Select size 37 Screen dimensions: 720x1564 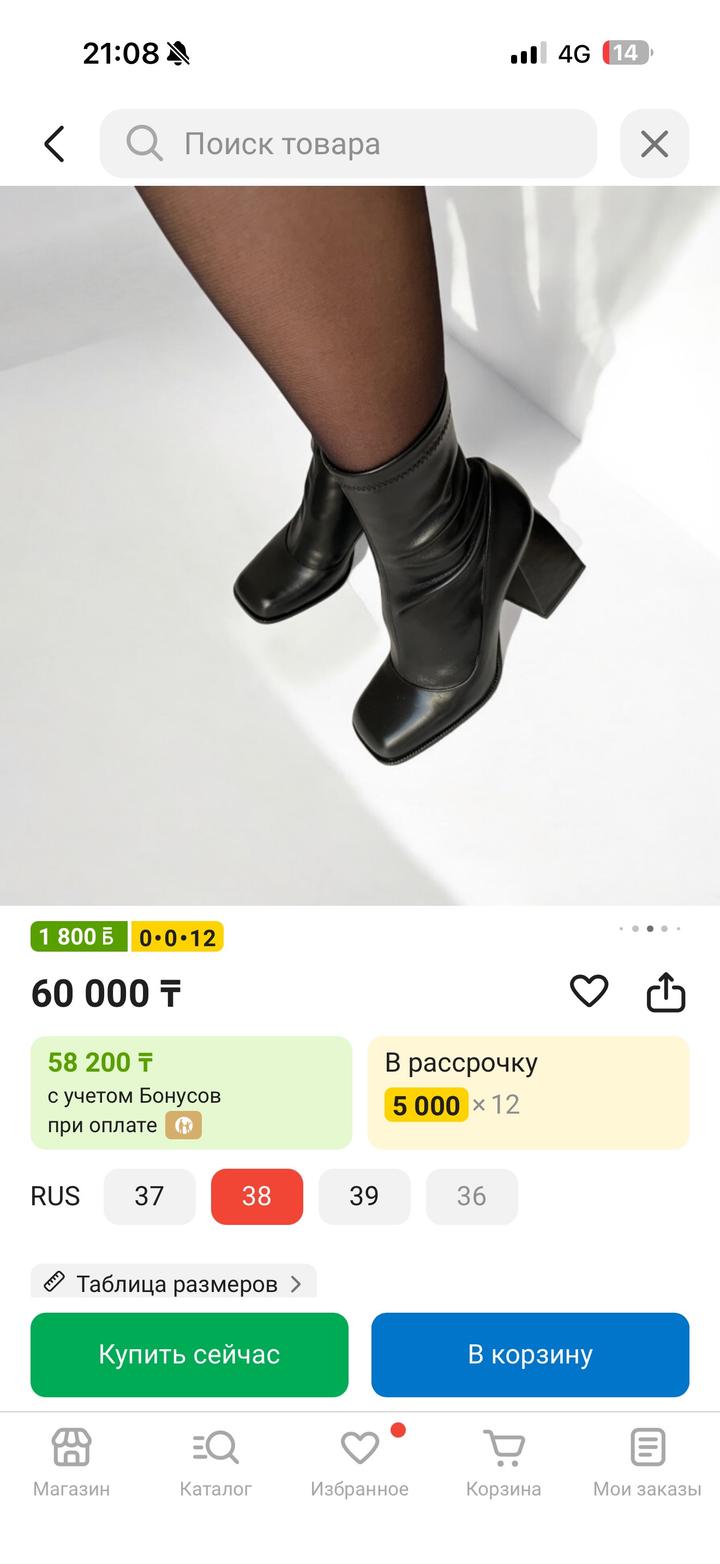point(149,1196)
